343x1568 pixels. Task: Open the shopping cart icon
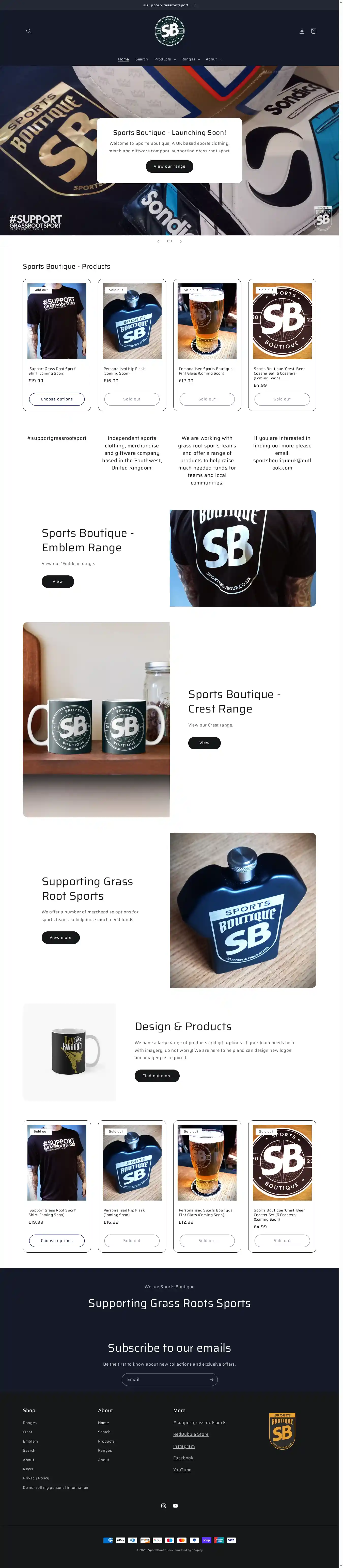(314, 31)
